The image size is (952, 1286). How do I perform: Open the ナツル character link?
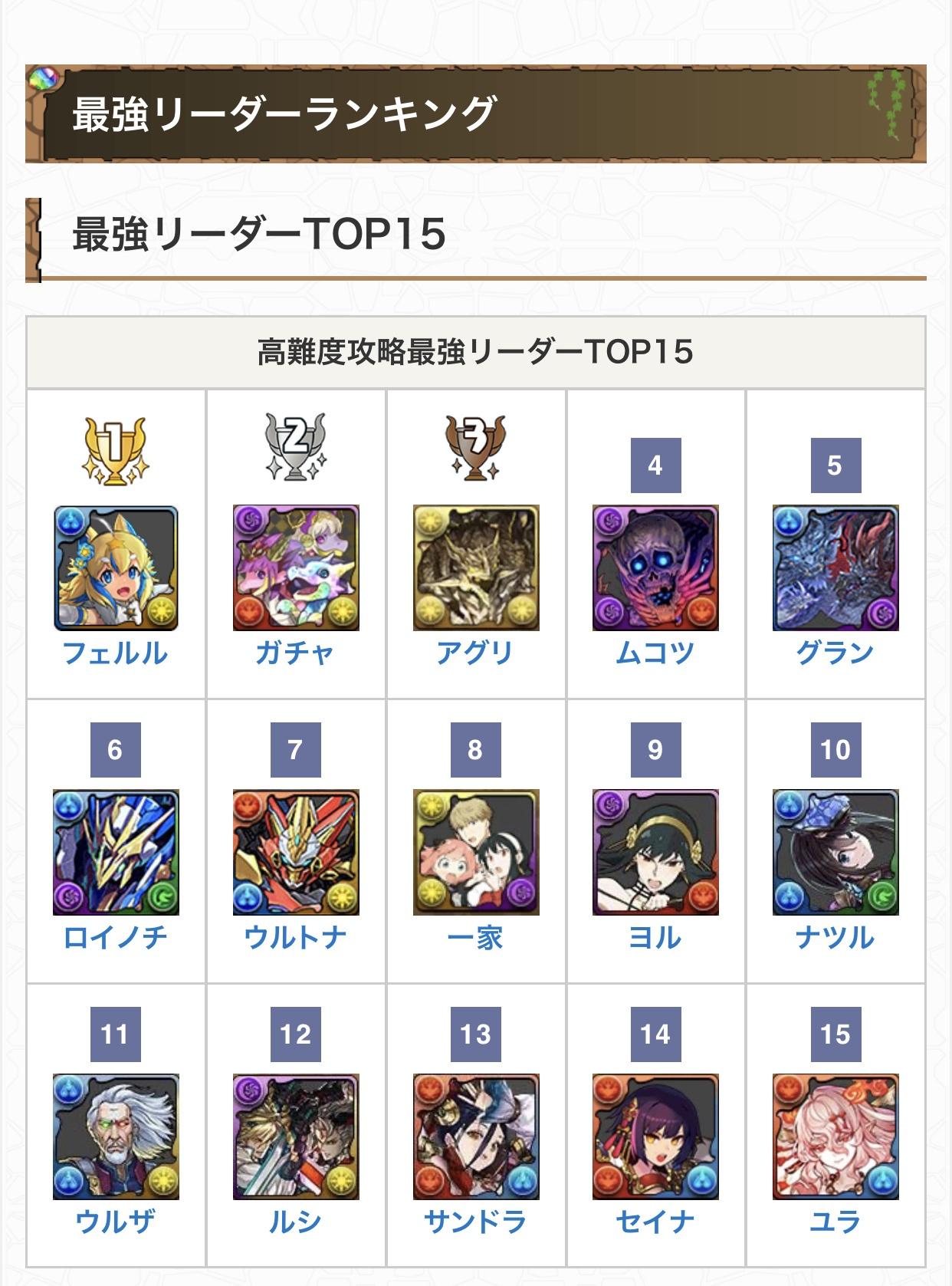(835, 937)
